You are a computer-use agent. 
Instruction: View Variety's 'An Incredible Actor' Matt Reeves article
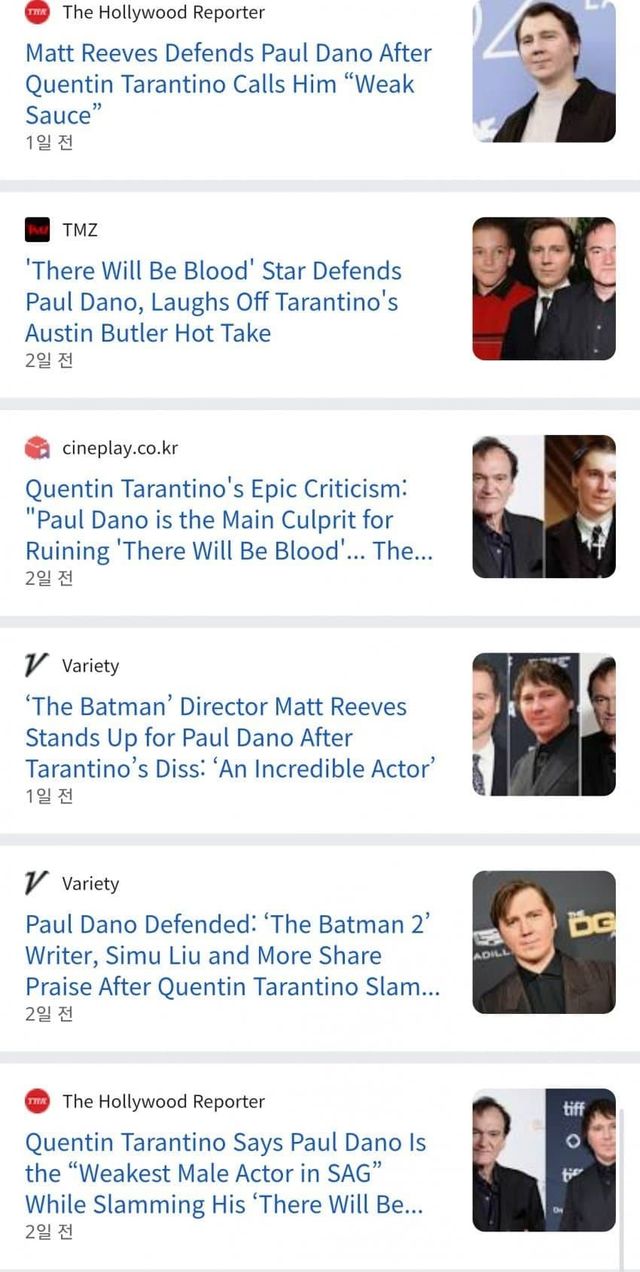[230, 738]
